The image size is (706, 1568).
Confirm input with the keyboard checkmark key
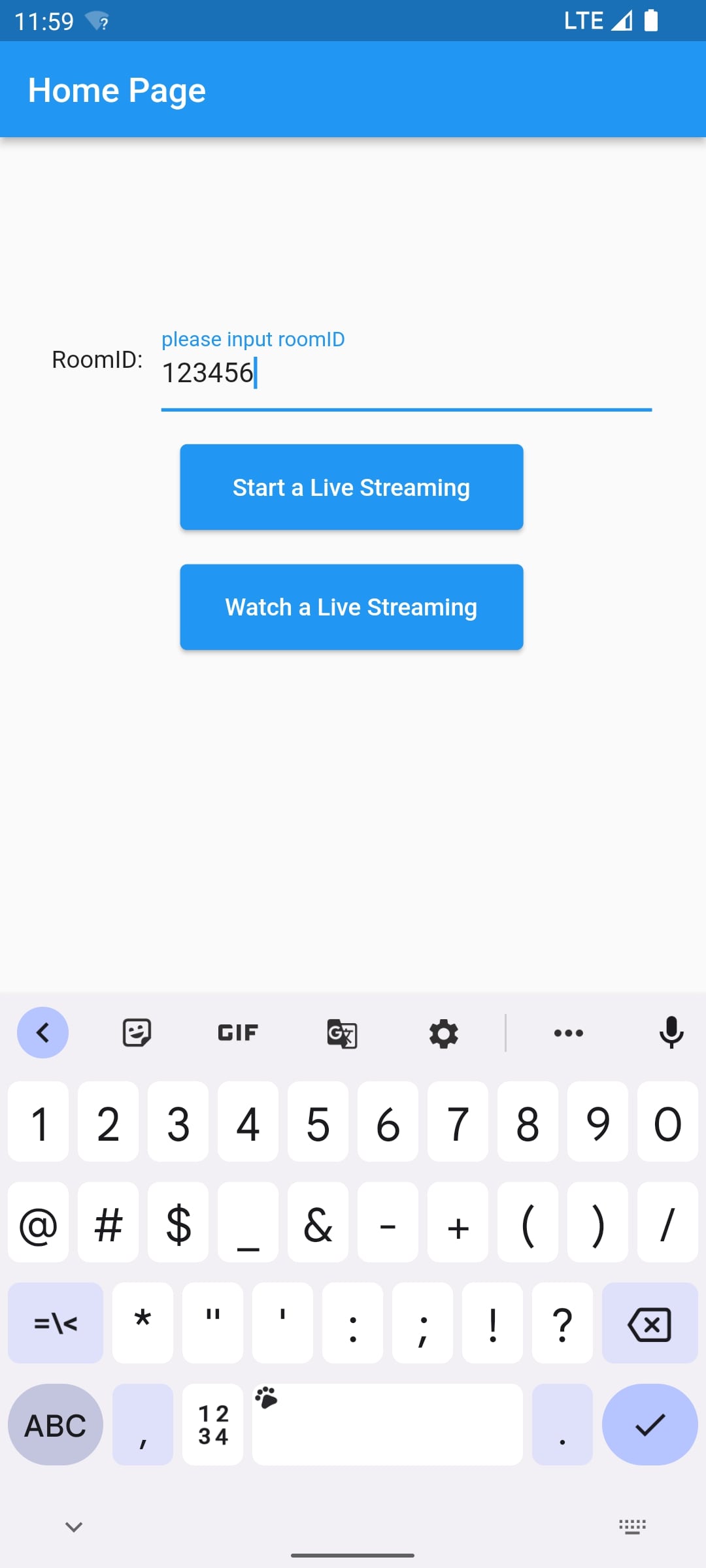649,1425
